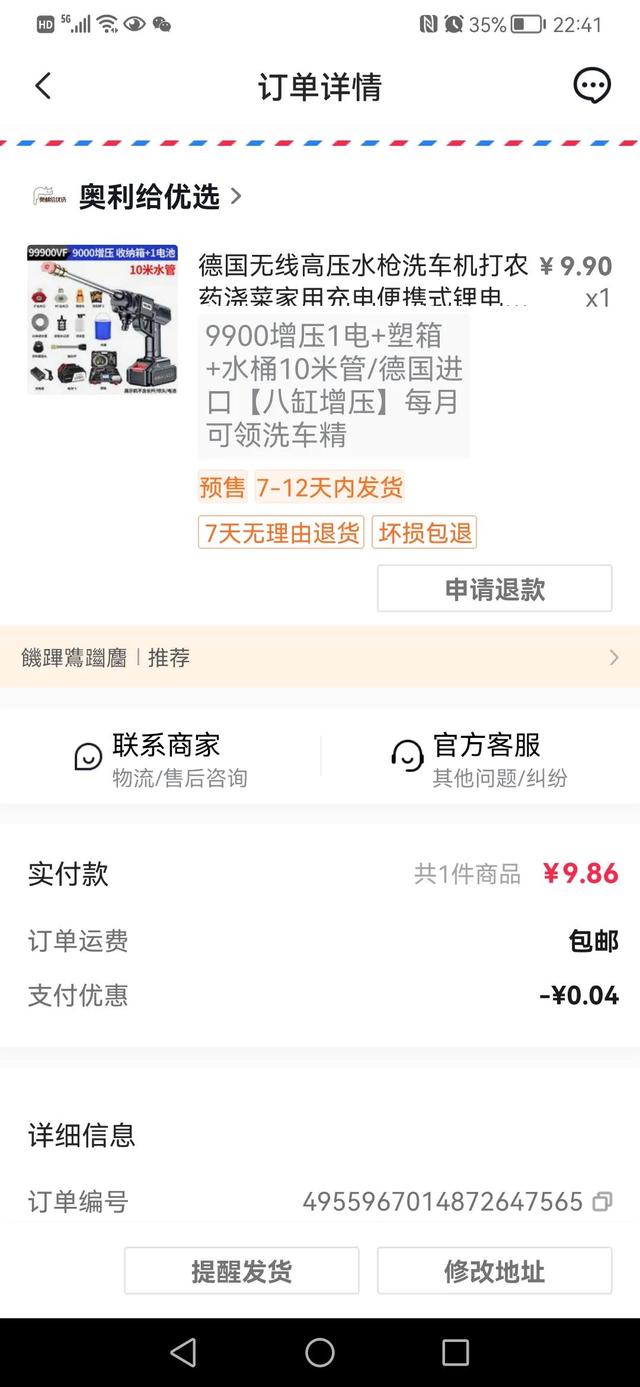Screen dimensions: 640x1387
Task: Tap 修改地址 to change the address
Action: [494, 1271]
